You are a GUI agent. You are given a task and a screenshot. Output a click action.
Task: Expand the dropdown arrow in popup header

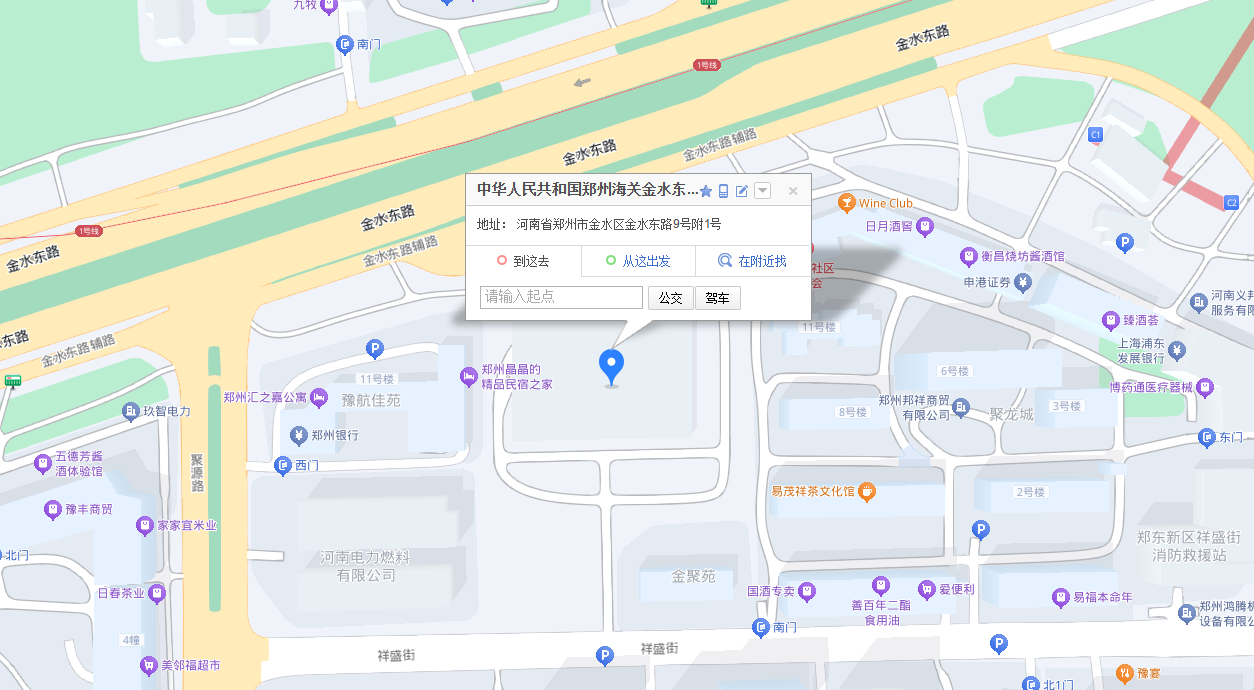(x=762, y=191)
